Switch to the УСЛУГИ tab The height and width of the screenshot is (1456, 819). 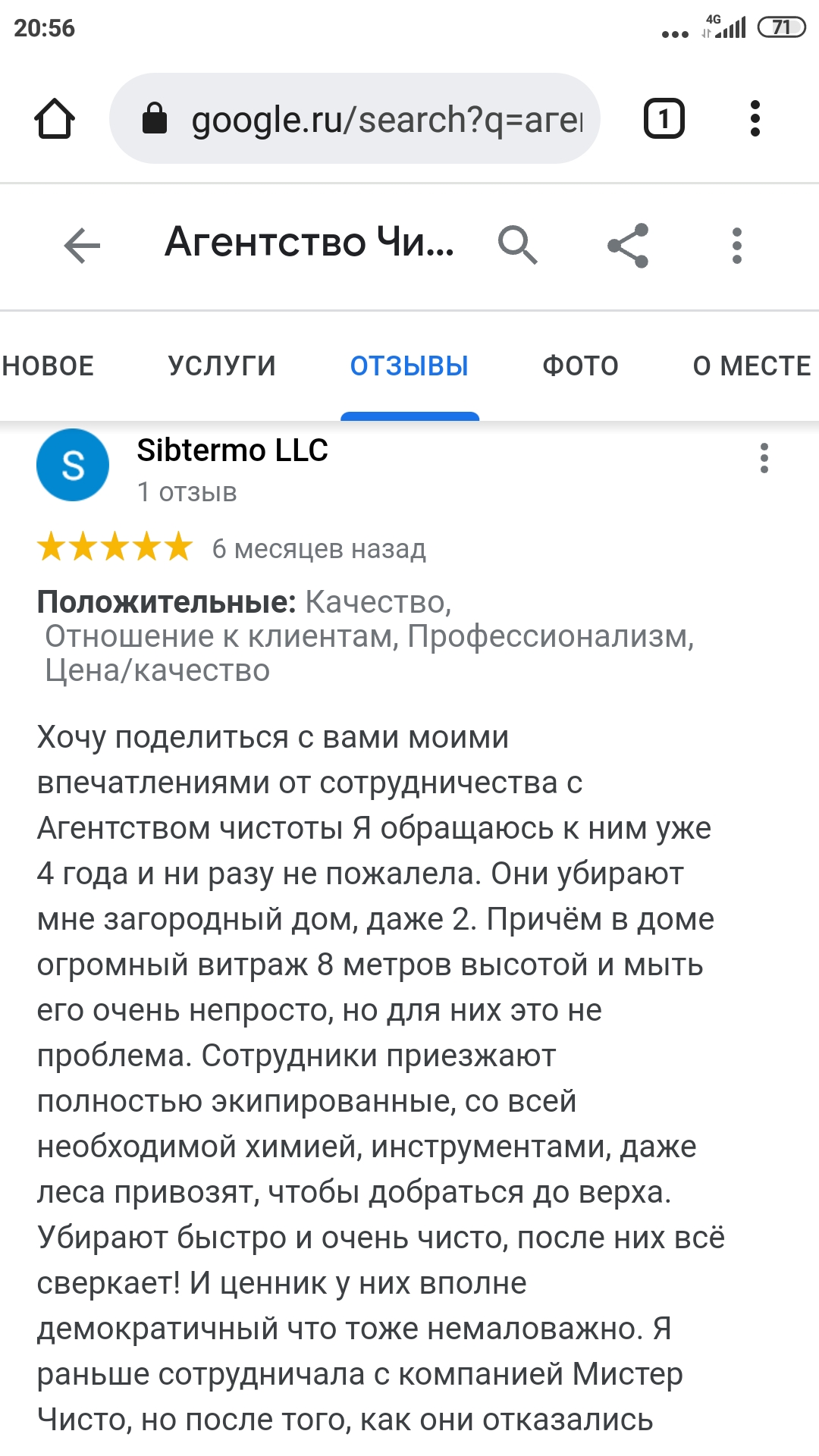click(x=222, y=366)
